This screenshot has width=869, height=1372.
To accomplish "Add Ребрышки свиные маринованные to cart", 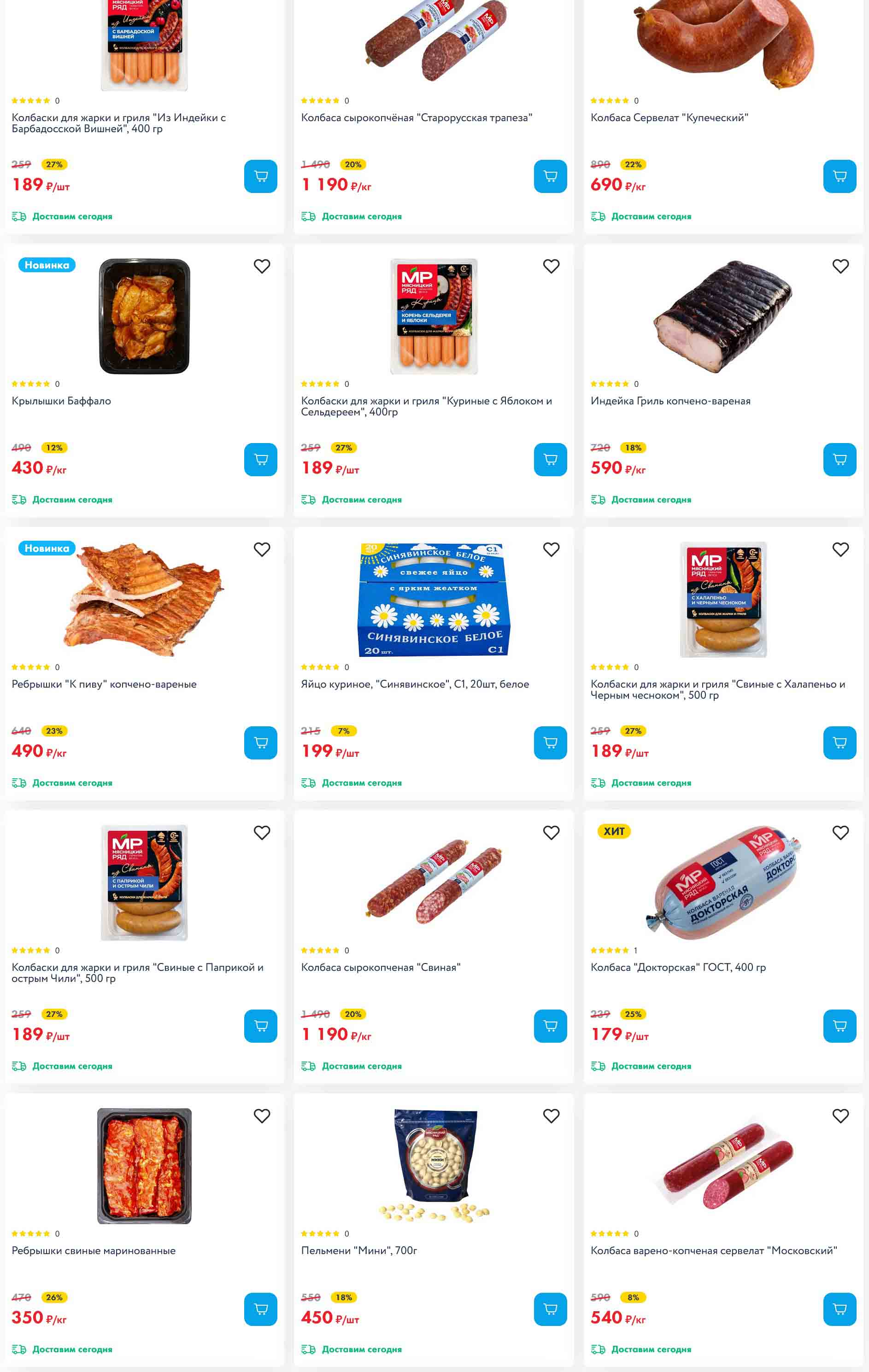I will [x=260, y=1309].
